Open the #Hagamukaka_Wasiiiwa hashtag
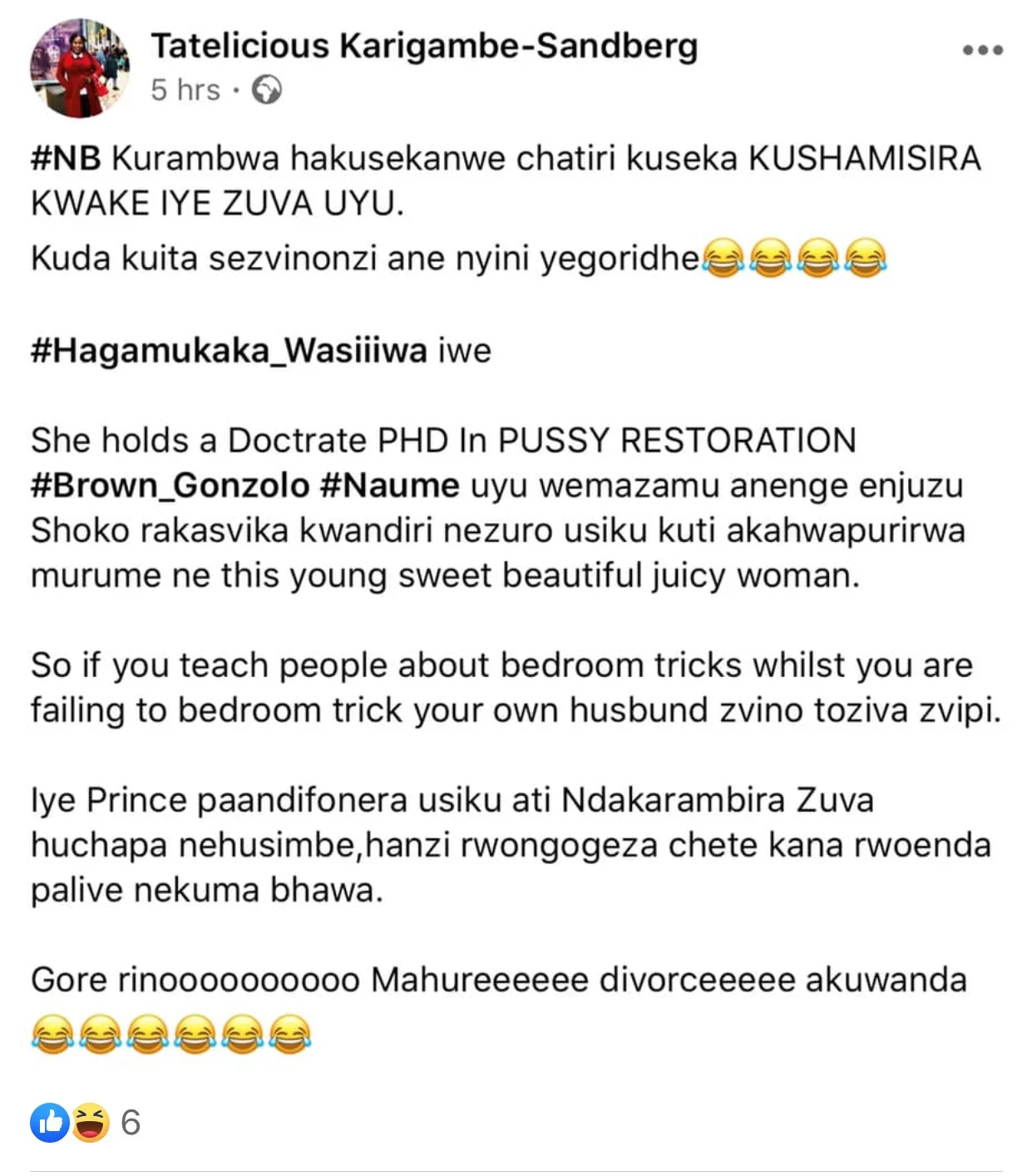 (x=229, y=350)
